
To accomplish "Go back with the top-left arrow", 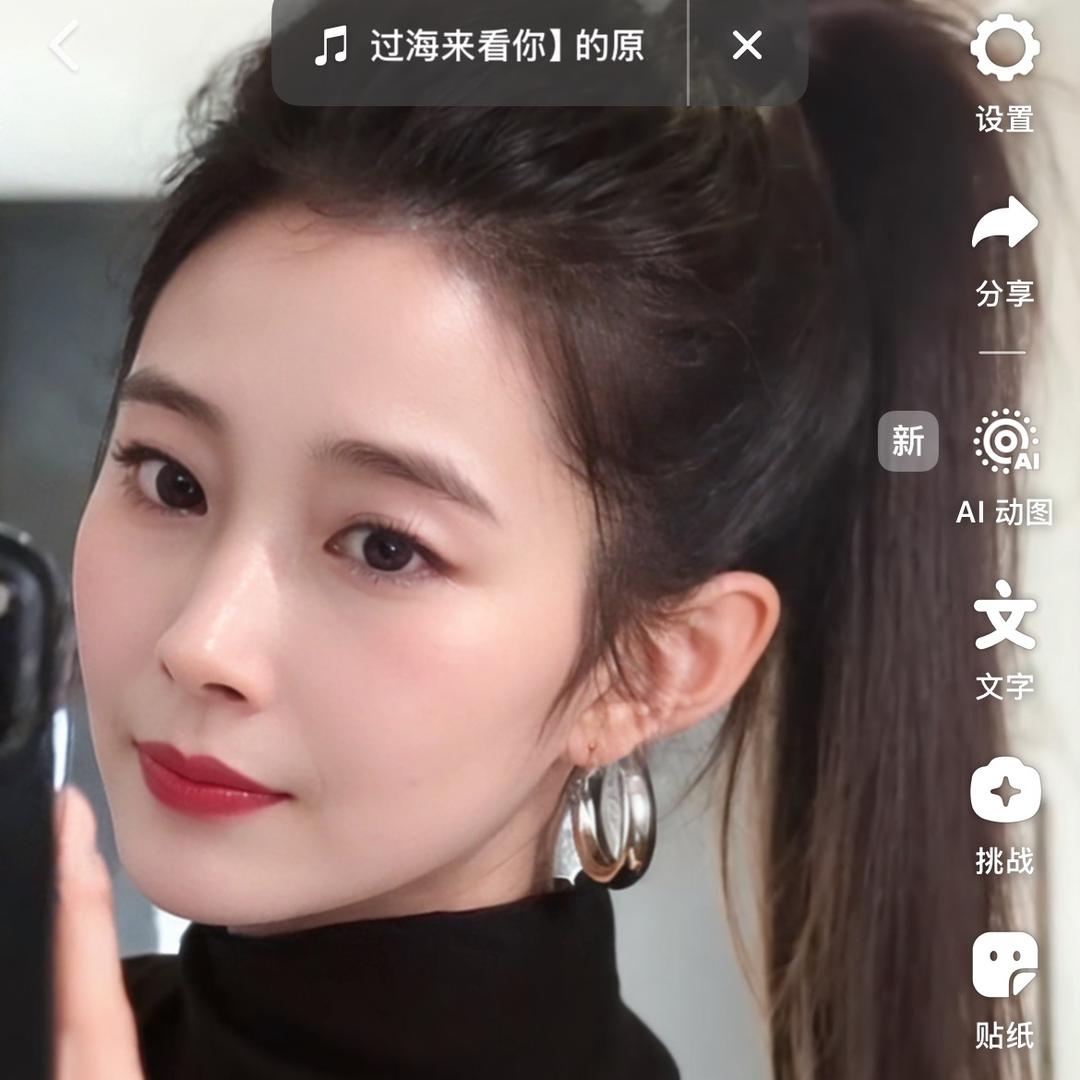I will (x=64, y=46).
